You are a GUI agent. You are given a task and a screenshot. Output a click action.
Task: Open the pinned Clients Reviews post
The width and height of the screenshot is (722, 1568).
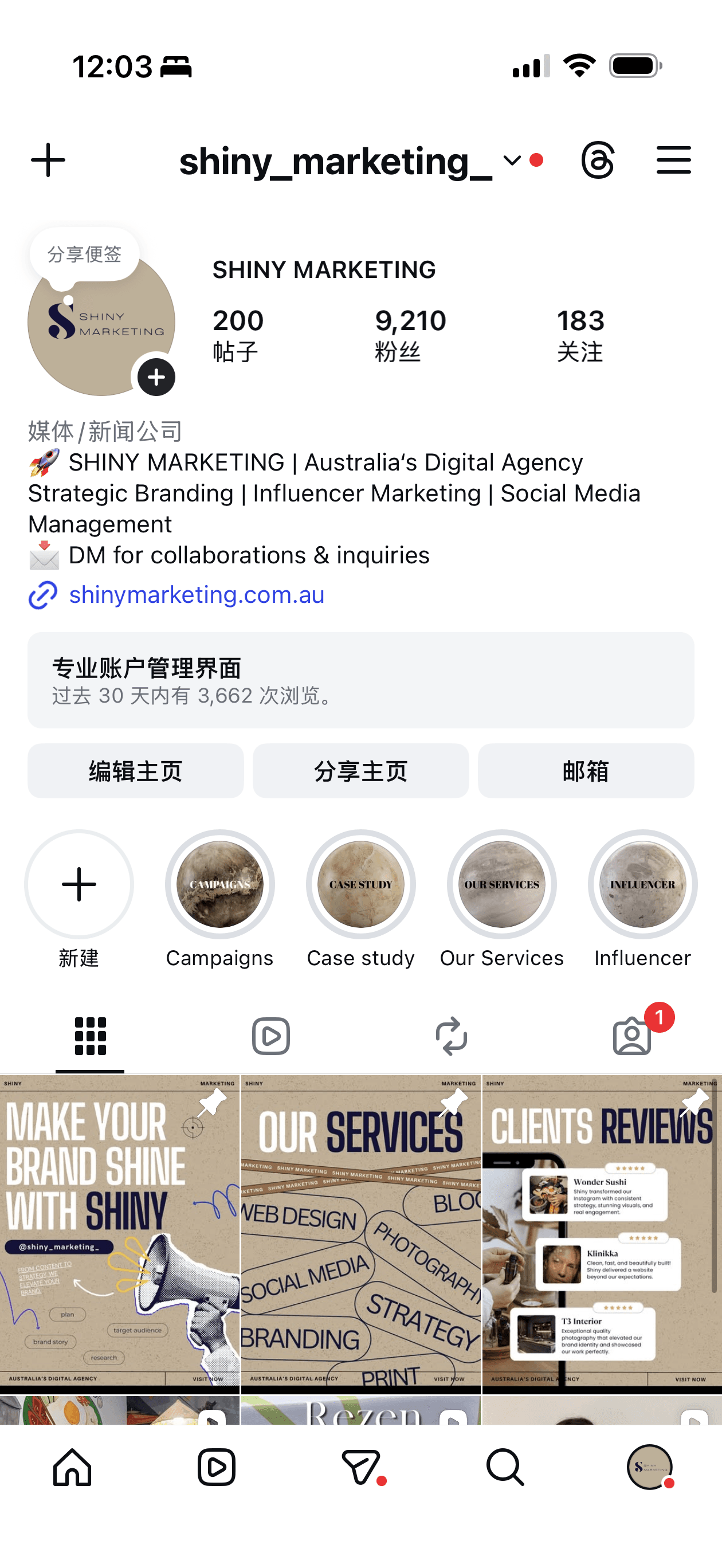click(602, 1234)
